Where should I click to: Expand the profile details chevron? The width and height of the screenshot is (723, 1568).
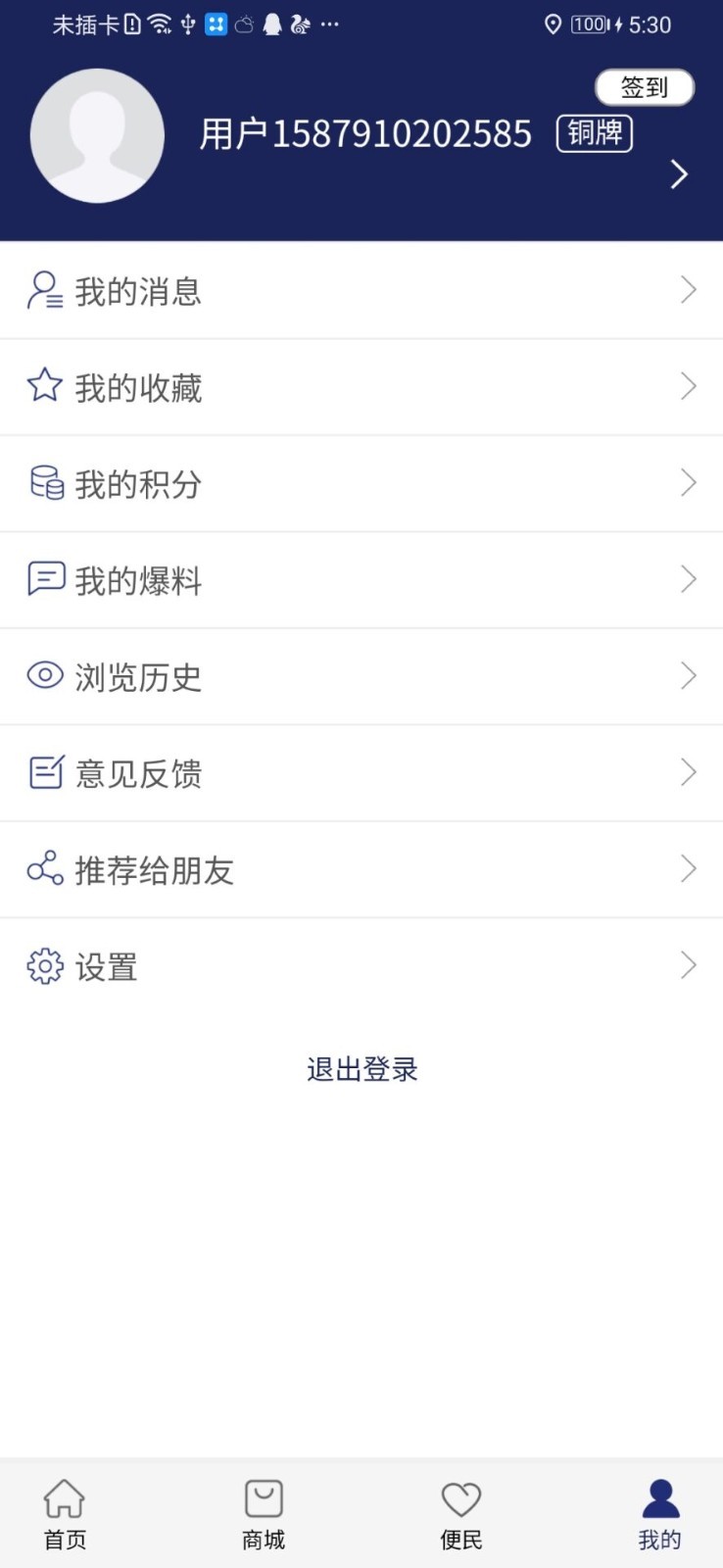click(678, 173)
